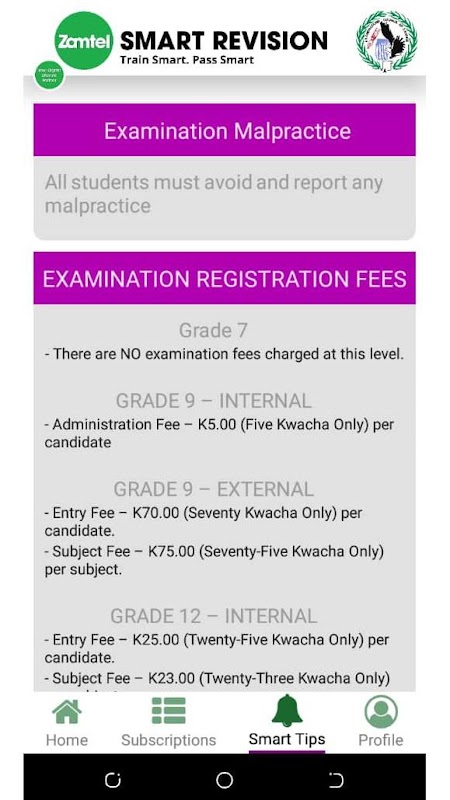Select the Smart Tips tab
Image resolution: width=450 pixels, height=800 pixels.
click(287, 721)
